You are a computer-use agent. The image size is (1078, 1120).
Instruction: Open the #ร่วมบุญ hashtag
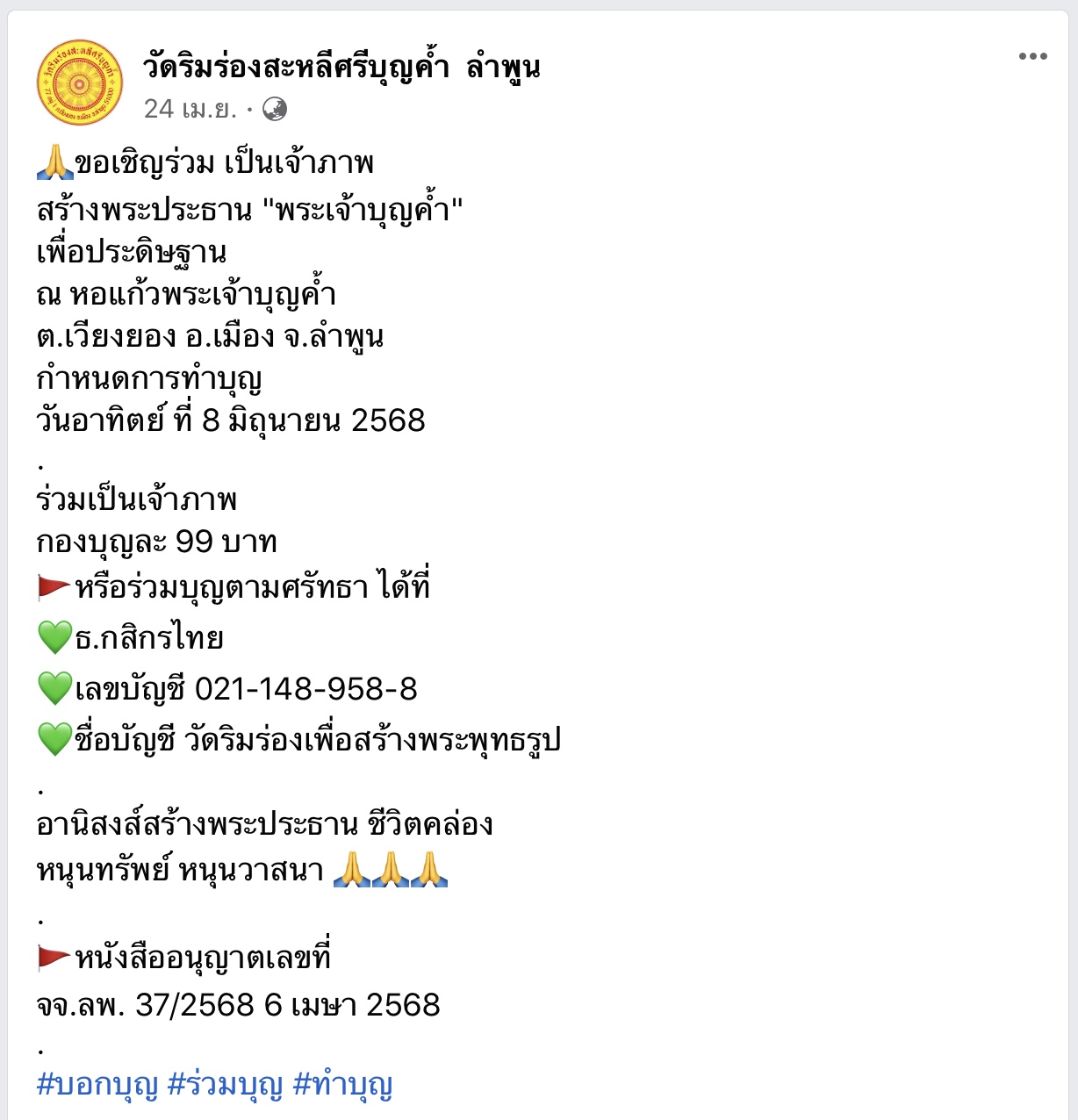(x=225, y=1085)
